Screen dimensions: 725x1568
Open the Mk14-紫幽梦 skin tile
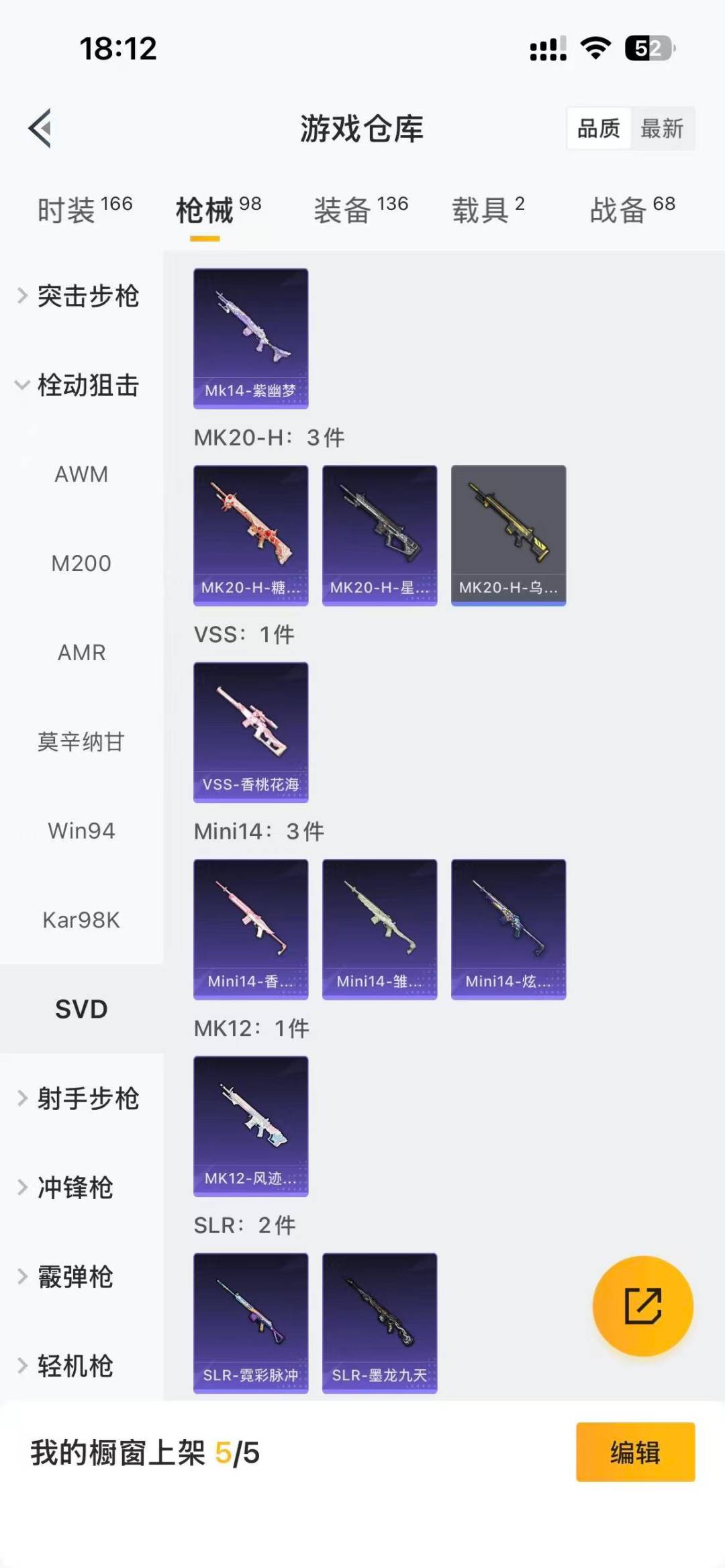point(251,338)
